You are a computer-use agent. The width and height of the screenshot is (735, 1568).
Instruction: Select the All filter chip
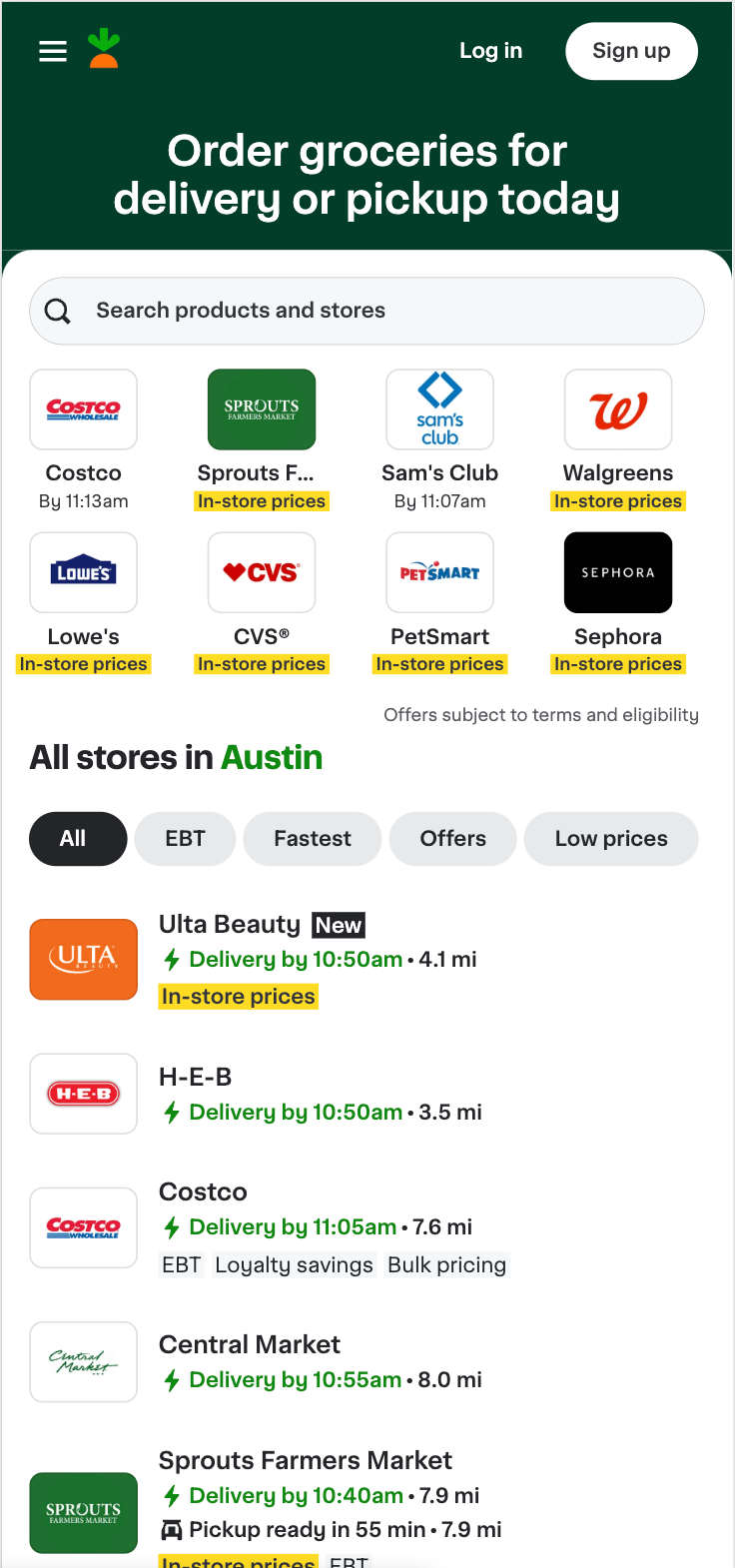coord(73,839)
